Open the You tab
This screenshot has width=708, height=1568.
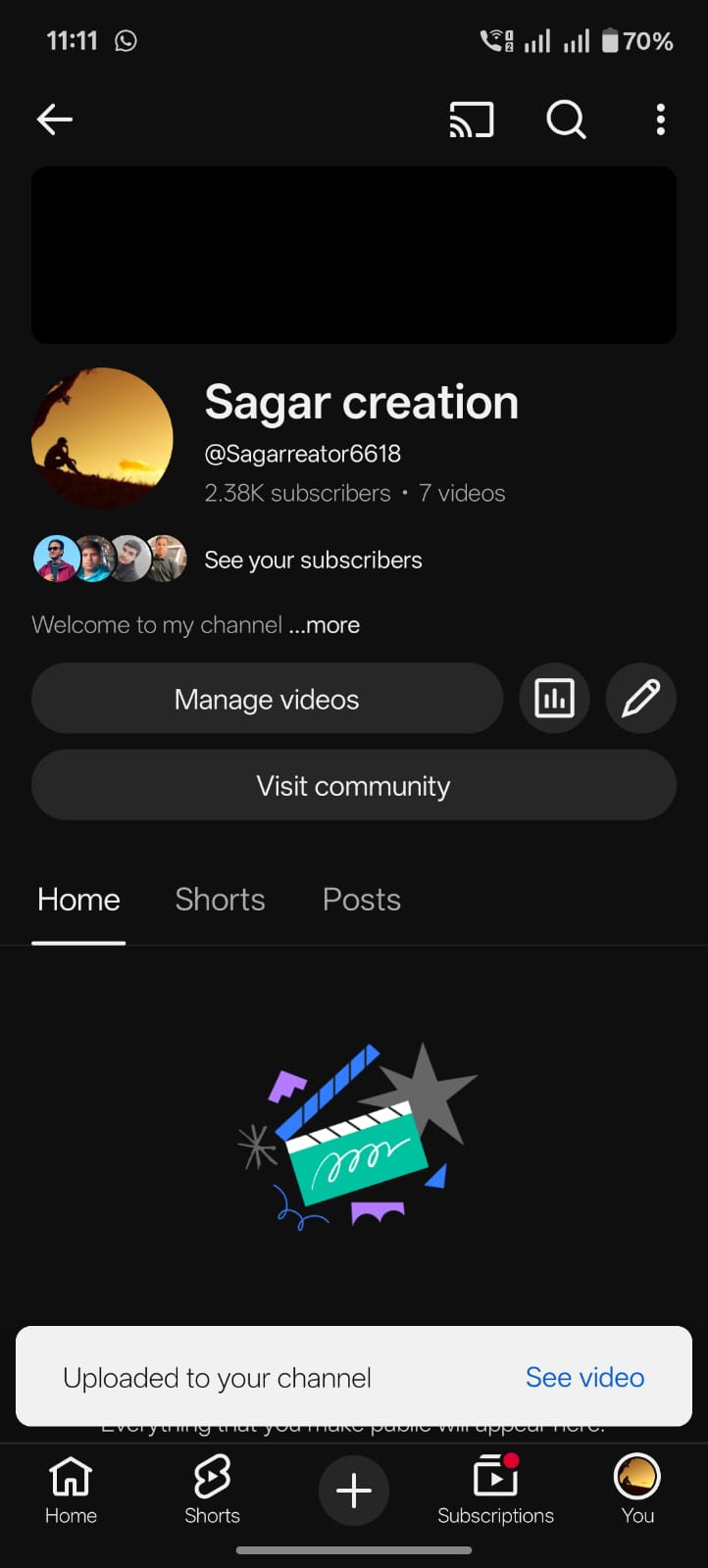pos(637,1490)
